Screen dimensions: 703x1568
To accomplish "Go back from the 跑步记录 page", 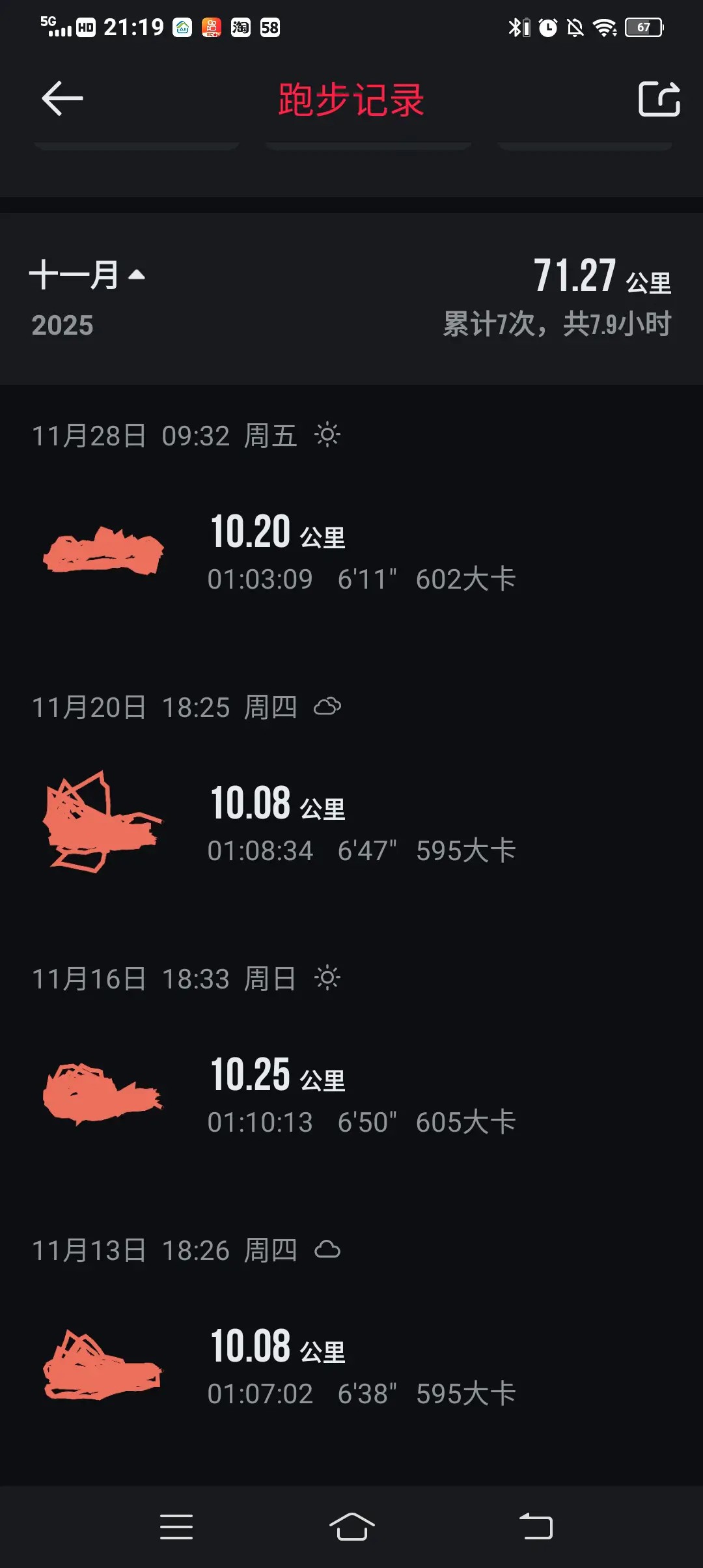I will tap(62, 99).
